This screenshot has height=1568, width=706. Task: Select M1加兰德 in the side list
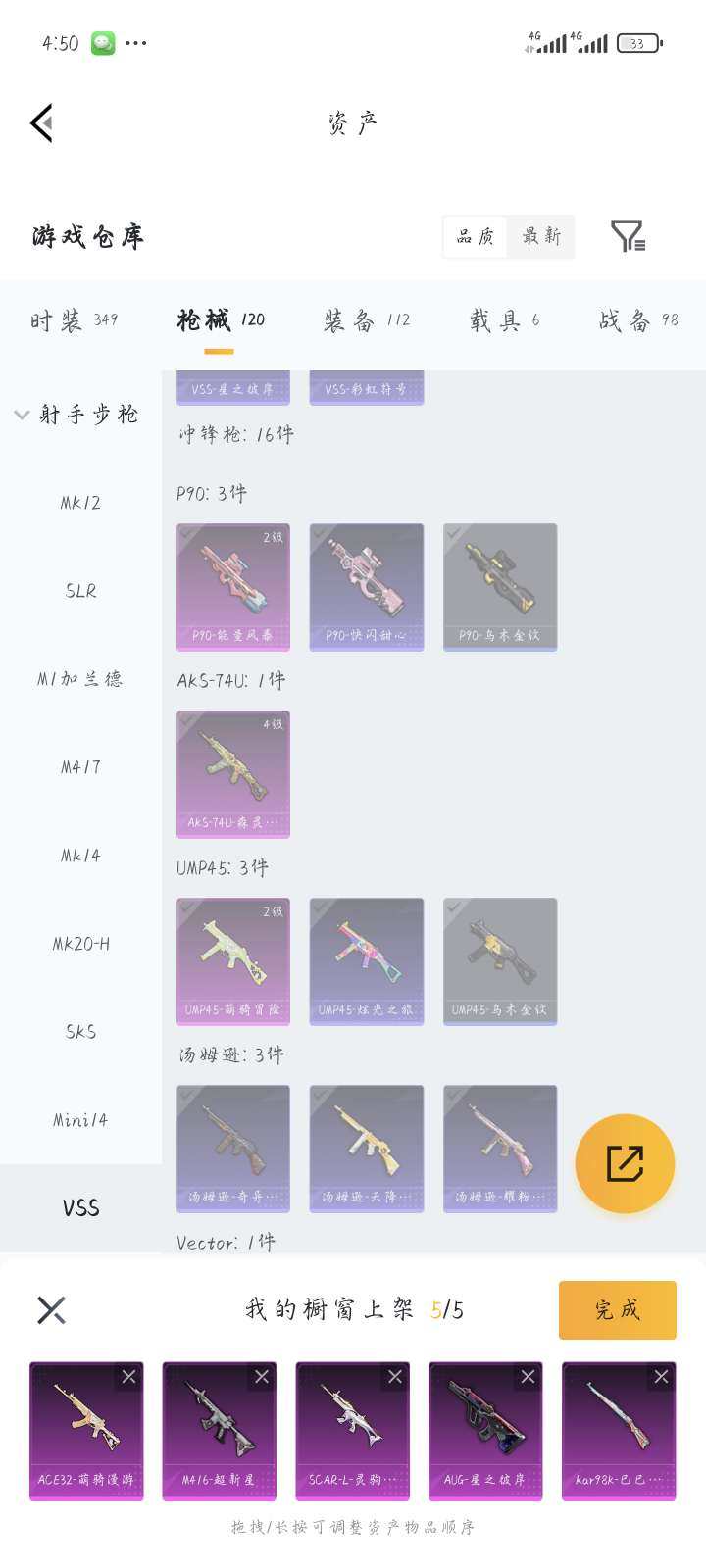(x=80, y=679)
